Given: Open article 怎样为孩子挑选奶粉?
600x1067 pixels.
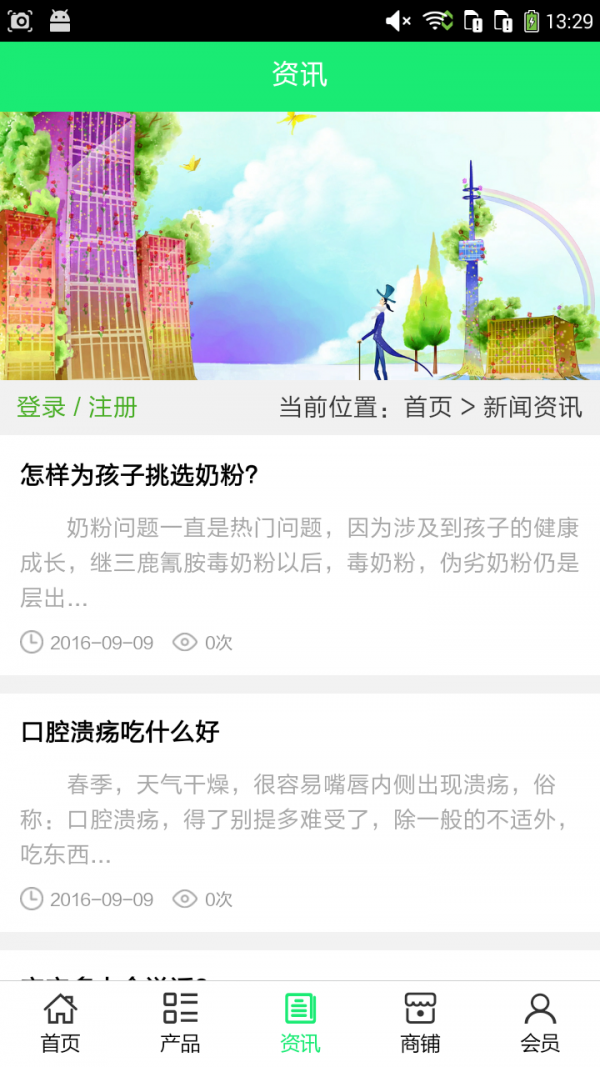Looking at the screenshot, I should [x=139, y=475].
